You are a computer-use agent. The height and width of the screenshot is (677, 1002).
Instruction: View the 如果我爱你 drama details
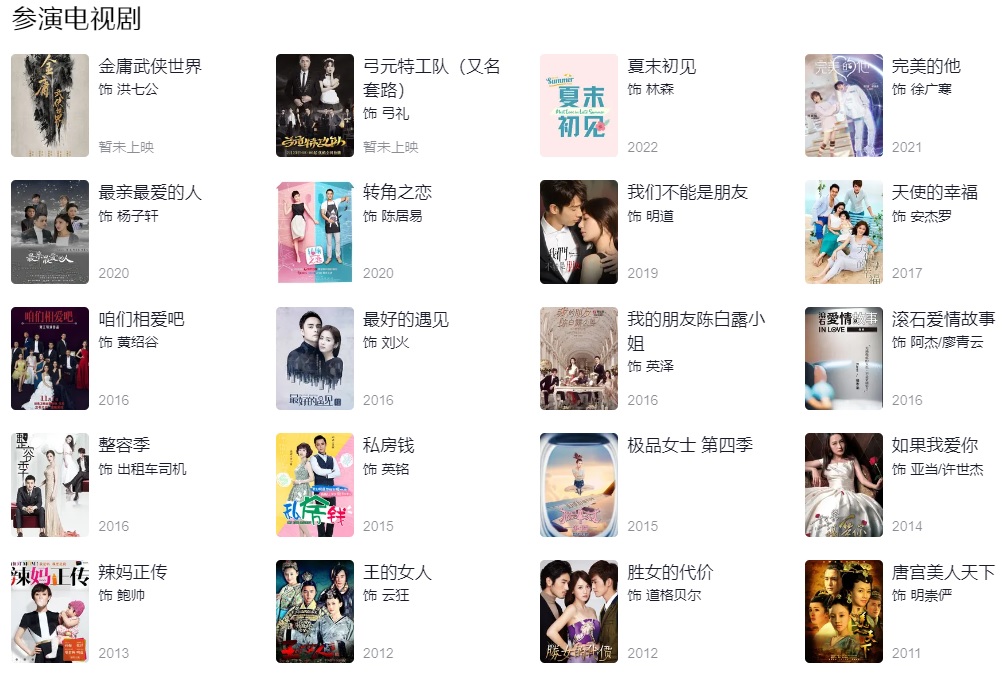[934, 446]
